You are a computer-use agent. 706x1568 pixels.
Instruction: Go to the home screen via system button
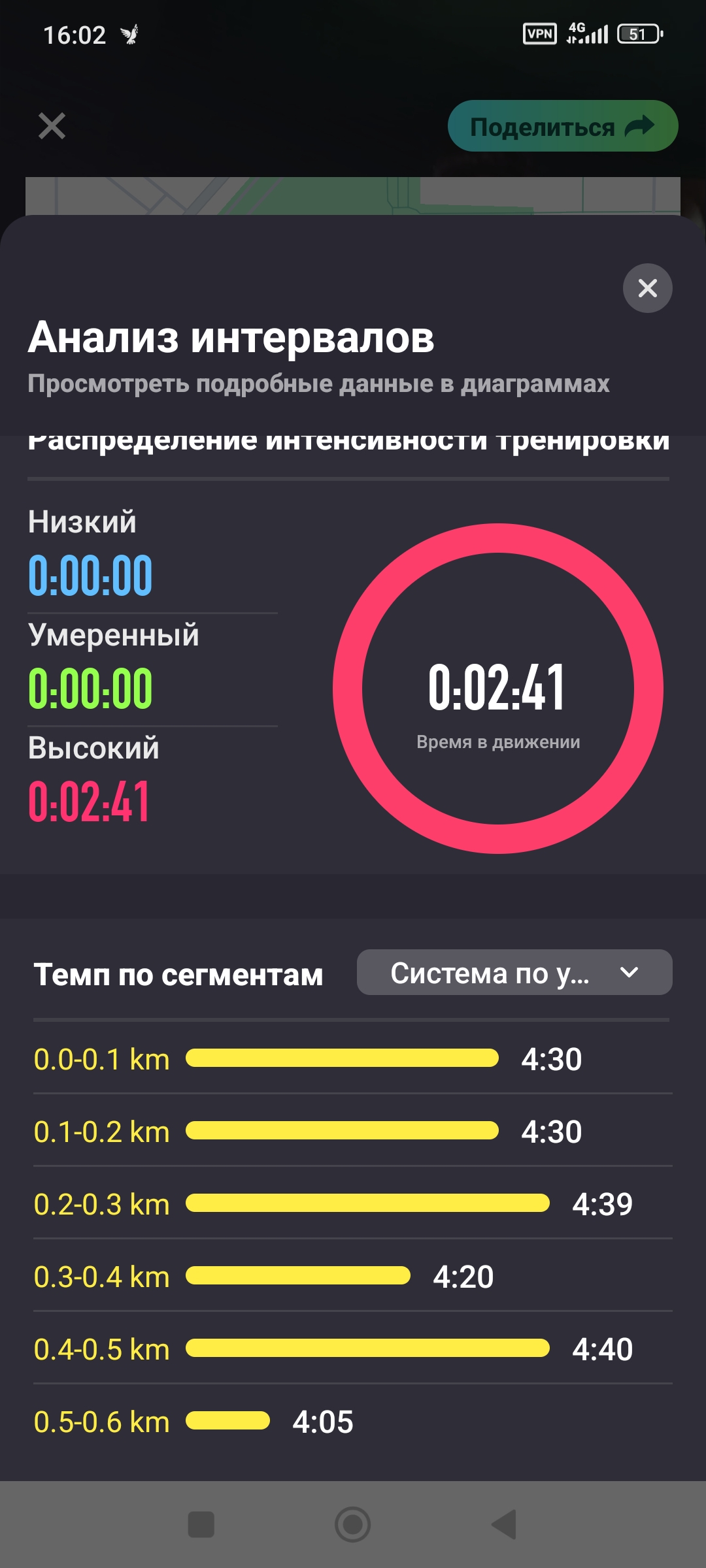tap(353, 1524)
